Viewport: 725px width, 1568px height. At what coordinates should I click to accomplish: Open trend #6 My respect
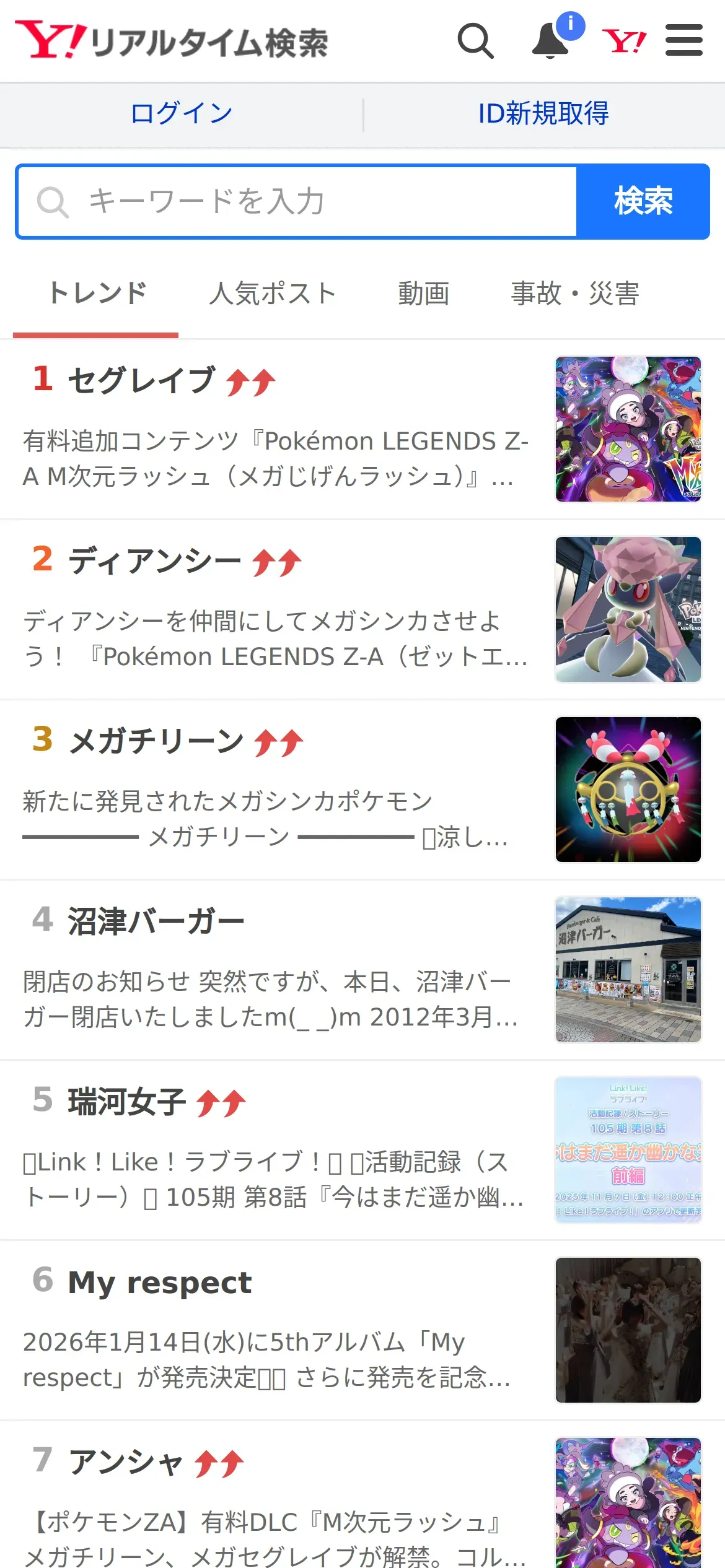point(159,1282)
